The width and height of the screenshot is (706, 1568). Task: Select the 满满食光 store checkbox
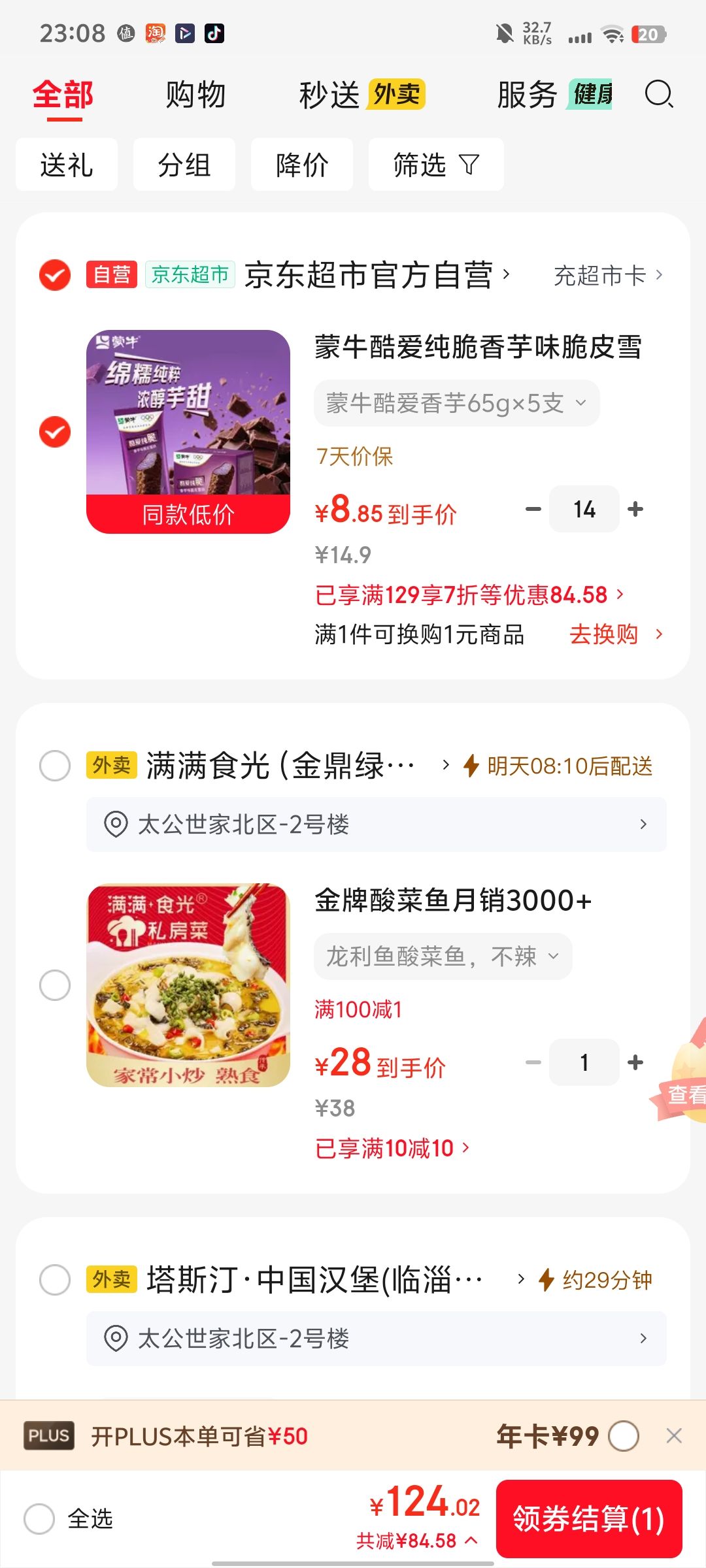[x=55, y=766]
